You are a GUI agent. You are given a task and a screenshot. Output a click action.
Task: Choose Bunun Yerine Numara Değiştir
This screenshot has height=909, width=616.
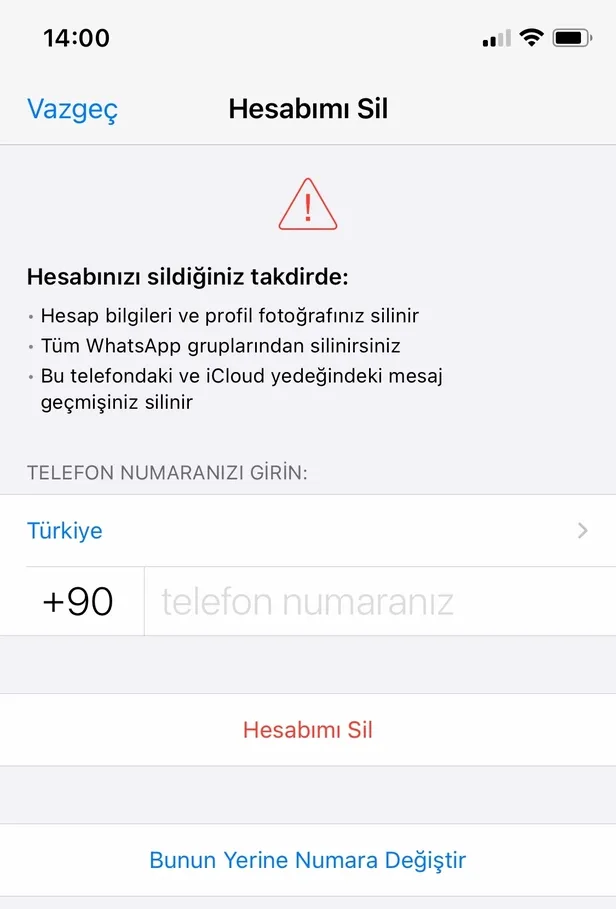307,860
